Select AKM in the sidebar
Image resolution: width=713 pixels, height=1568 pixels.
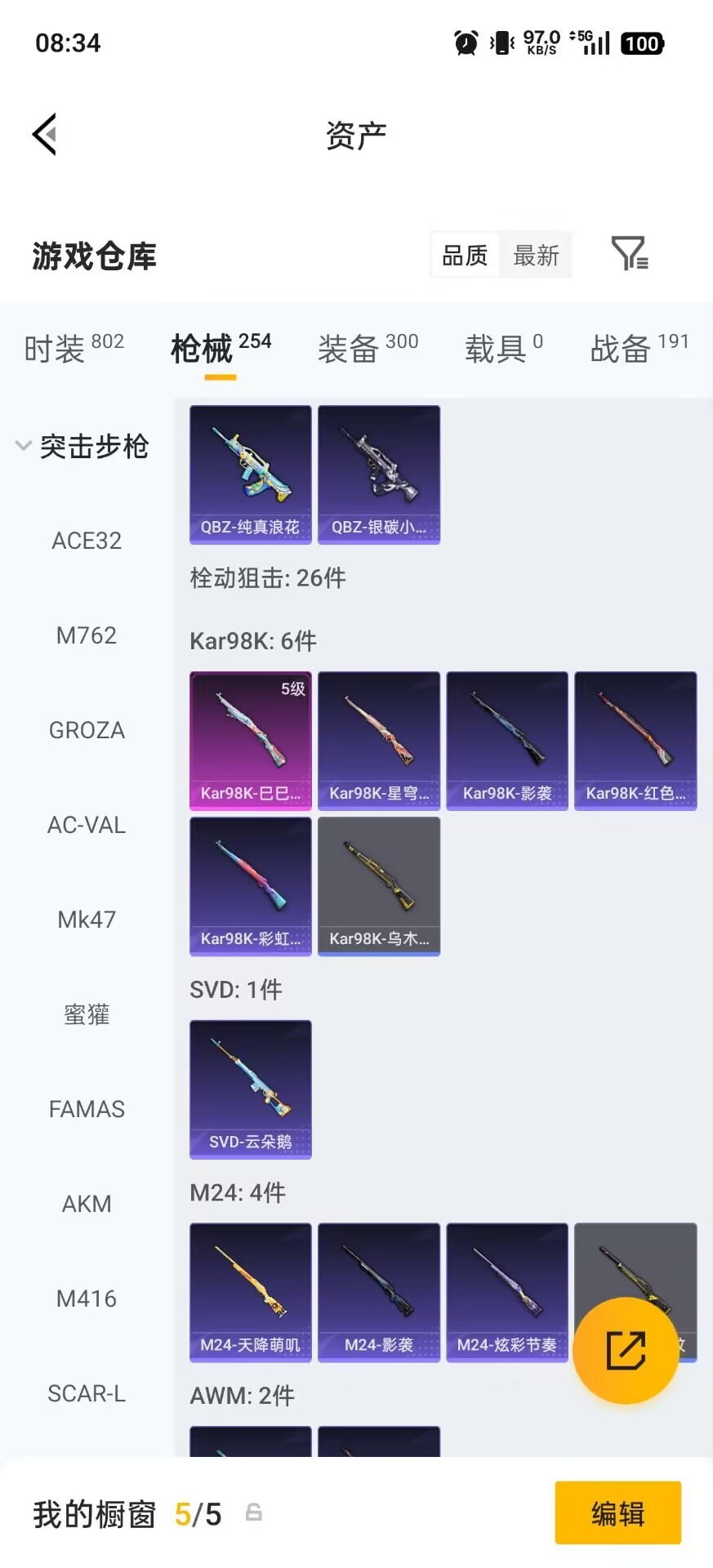click(x=86, y=1203)
